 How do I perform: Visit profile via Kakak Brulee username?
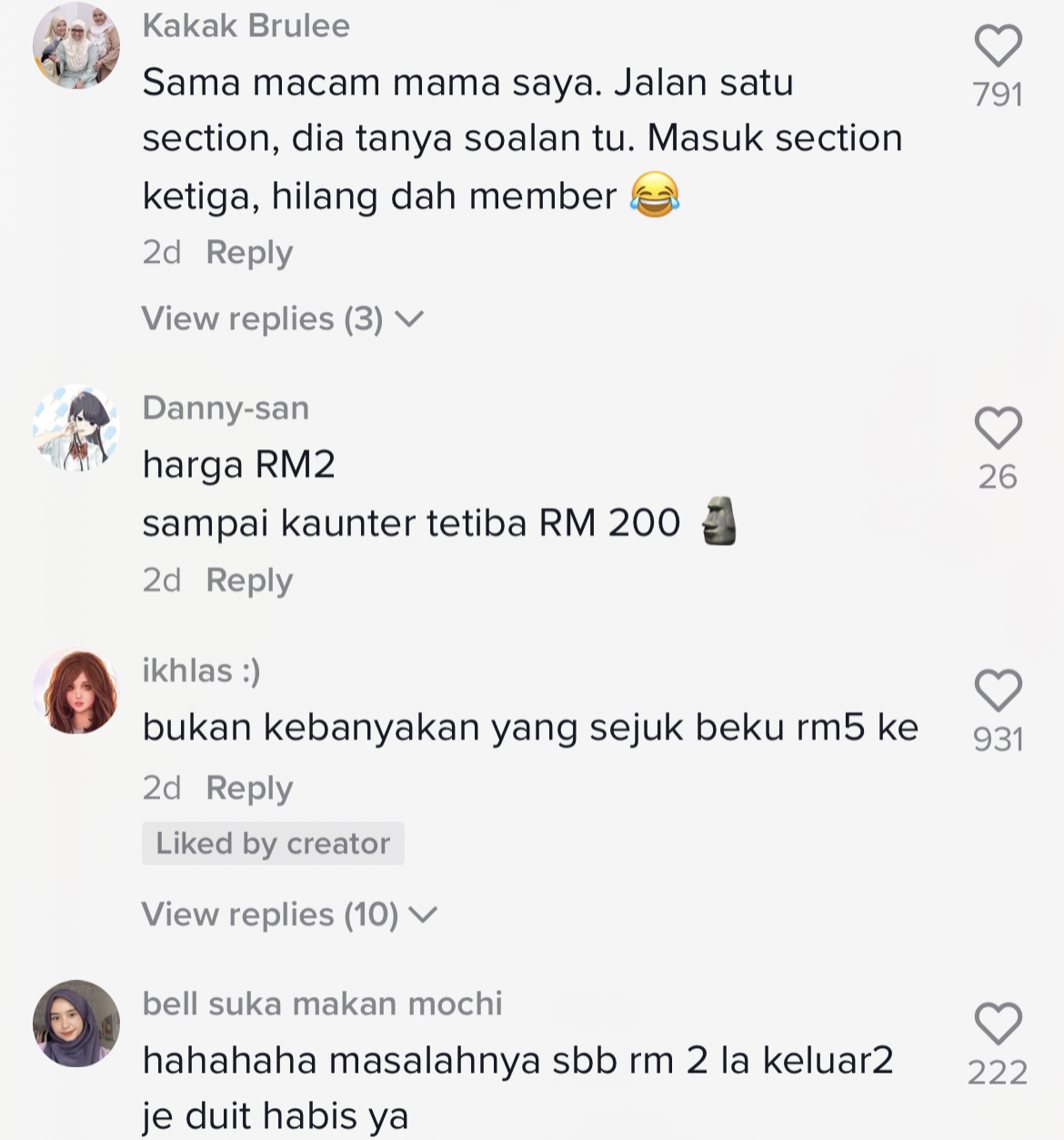[246, 25]
